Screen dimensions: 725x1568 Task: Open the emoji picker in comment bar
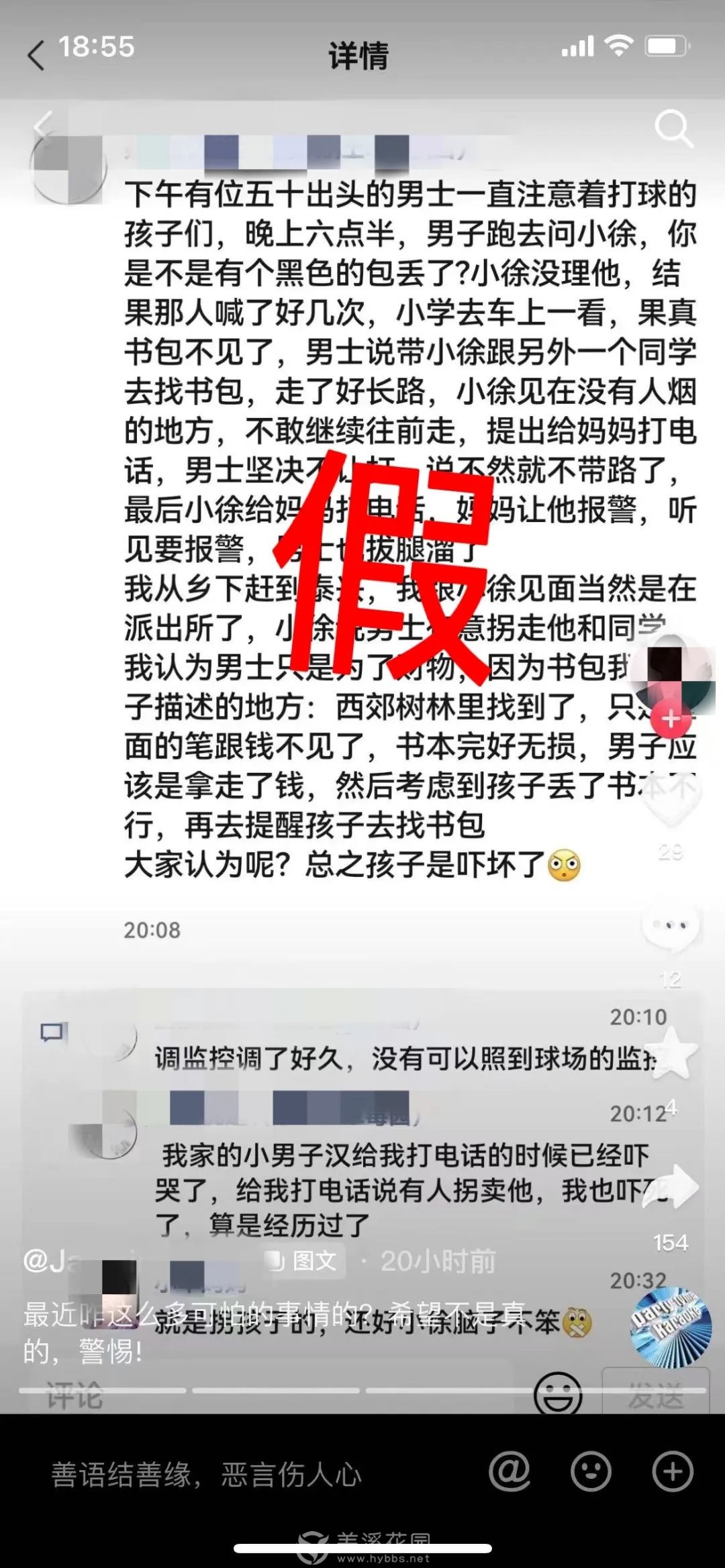click(591, 1472)
